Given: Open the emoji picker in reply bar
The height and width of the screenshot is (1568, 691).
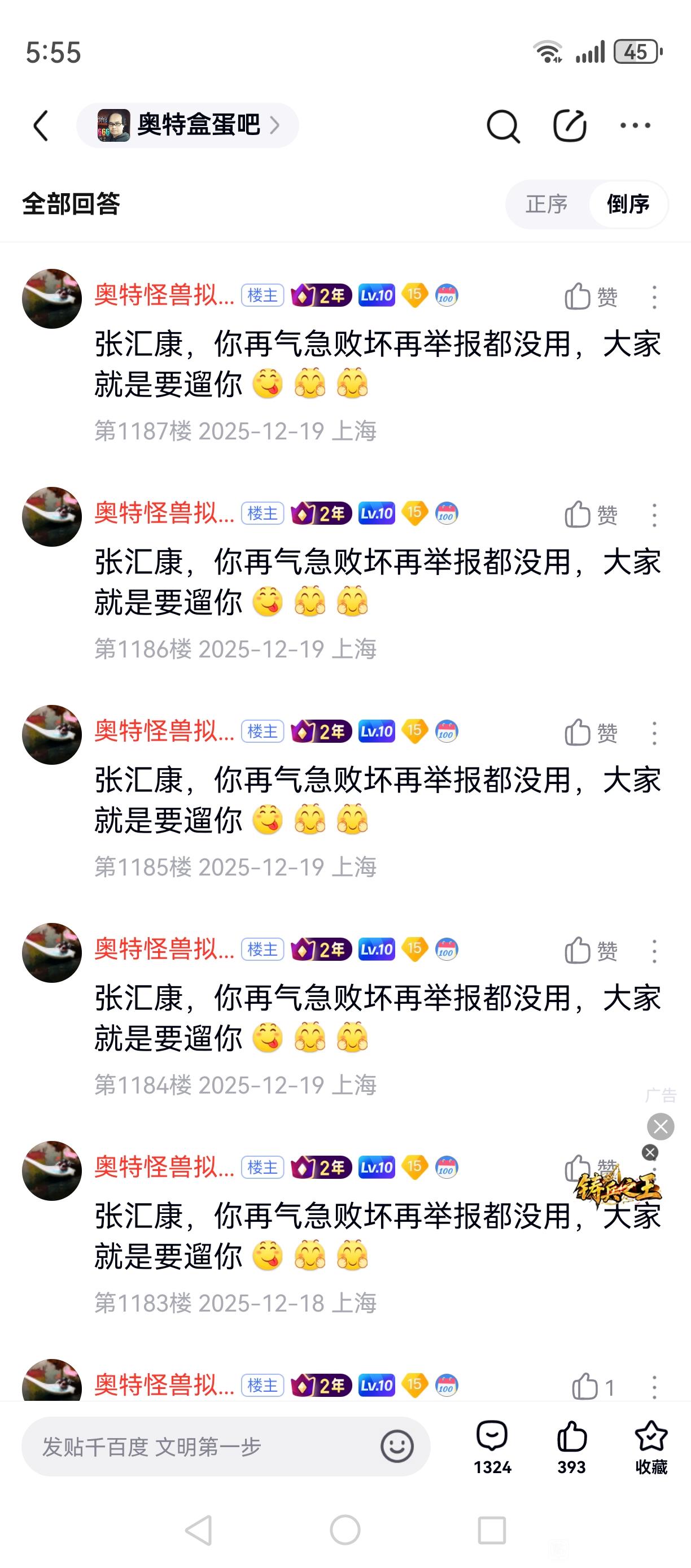Looking at the screenshot, I should click(x=397, y=1446).
